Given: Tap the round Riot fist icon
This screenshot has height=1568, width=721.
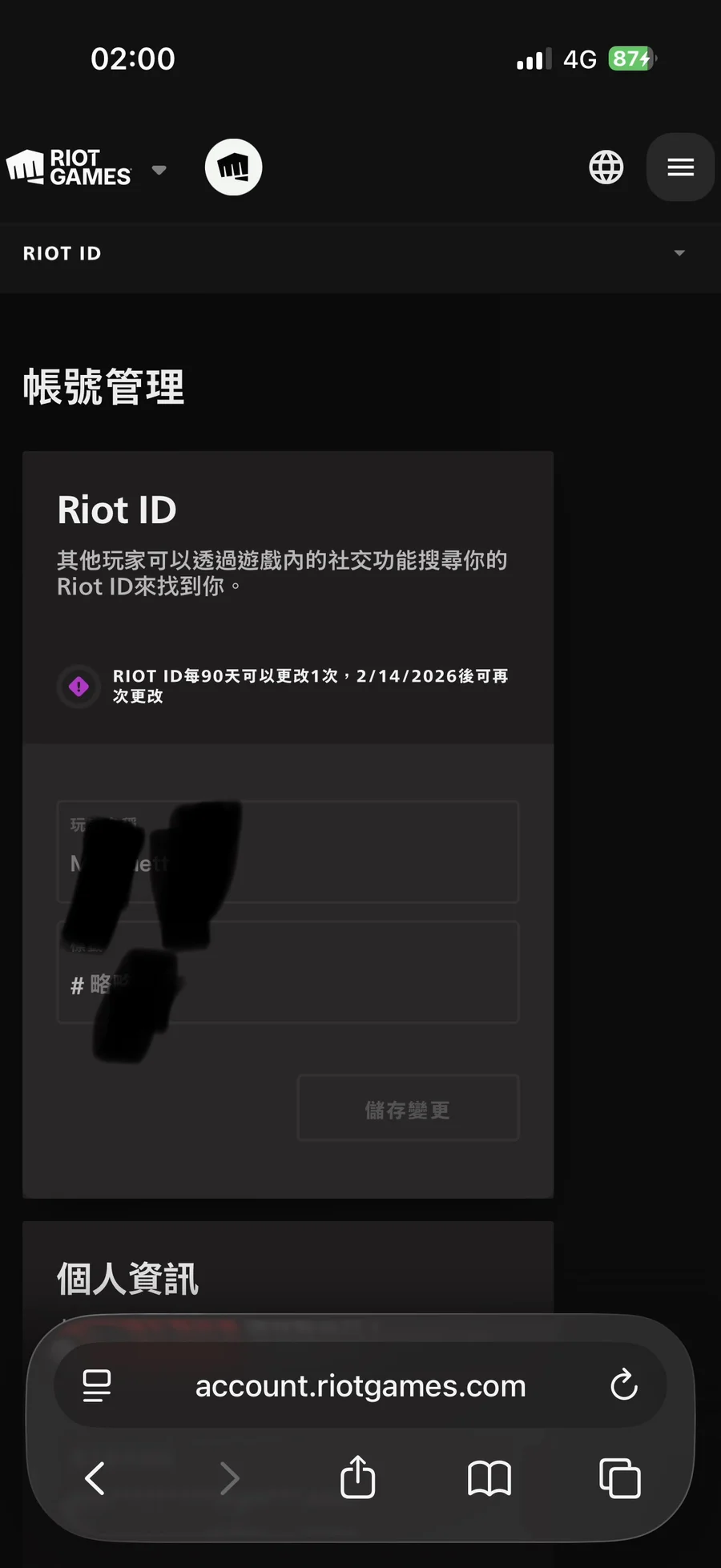Looking at the screenshot, I should coord(233,167).
